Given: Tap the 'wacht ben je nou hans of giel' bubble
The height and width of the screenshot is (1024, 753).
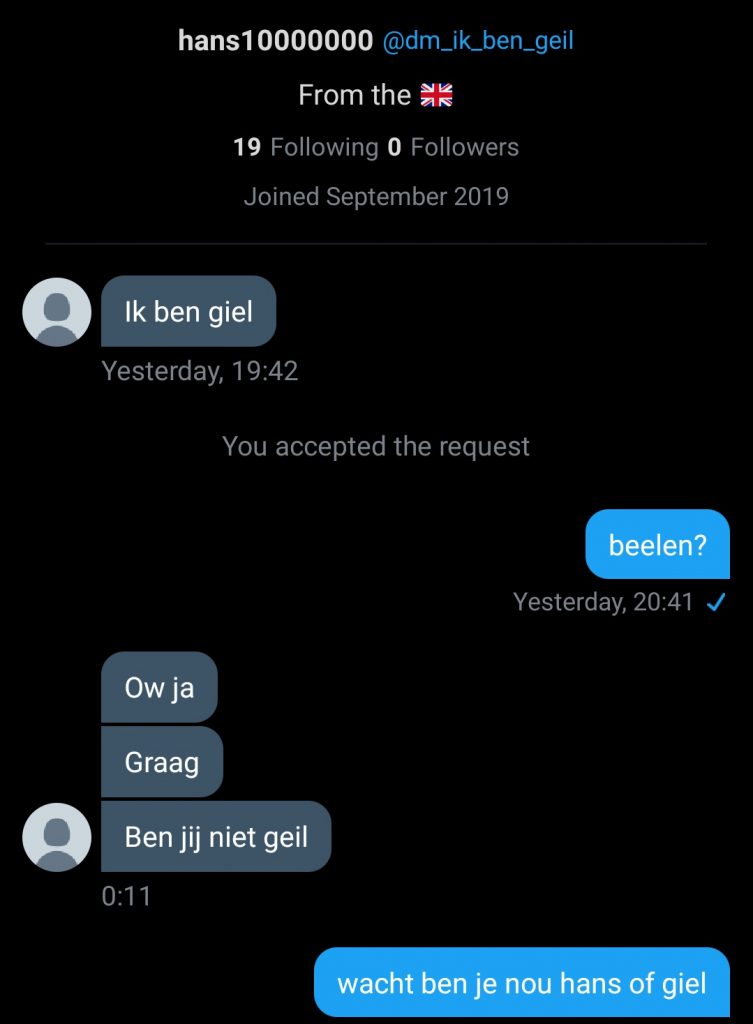Looking at the screenshot, I should click(521, 983).
